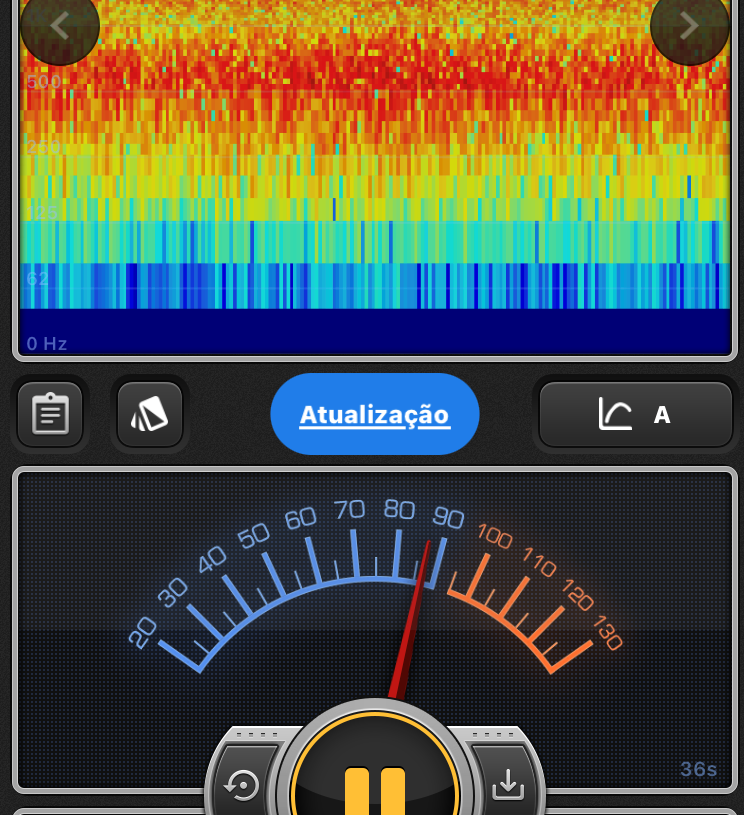Go to the next chart with right arrow
This screenshot has height=815, width=744.
tap(689, 26)
